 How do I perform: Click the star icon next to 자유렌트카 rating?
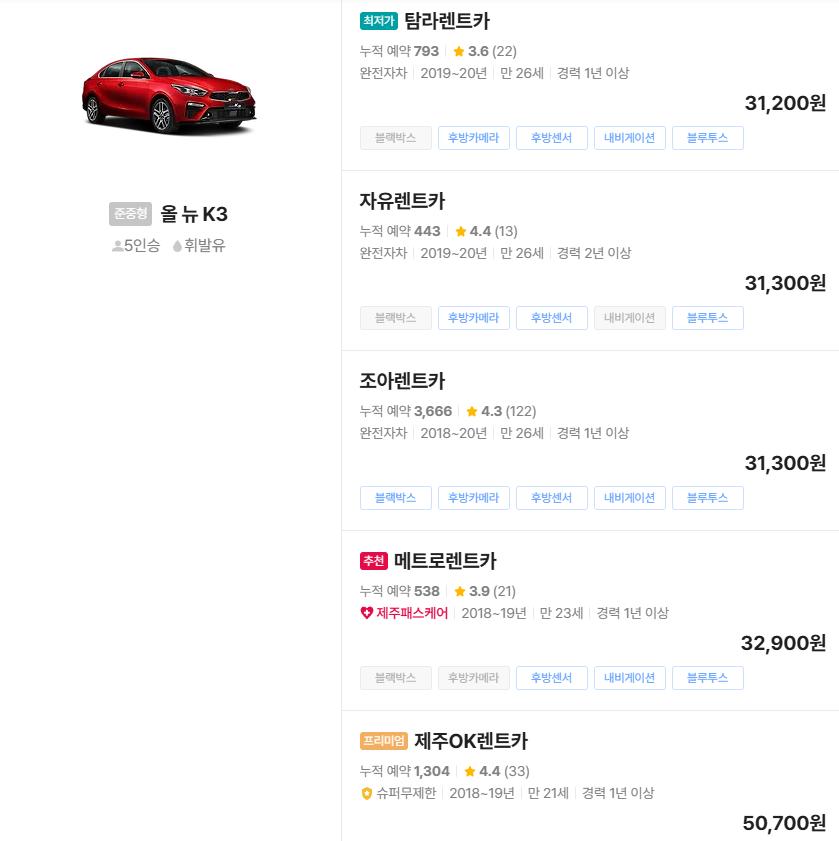coord(463,229)
